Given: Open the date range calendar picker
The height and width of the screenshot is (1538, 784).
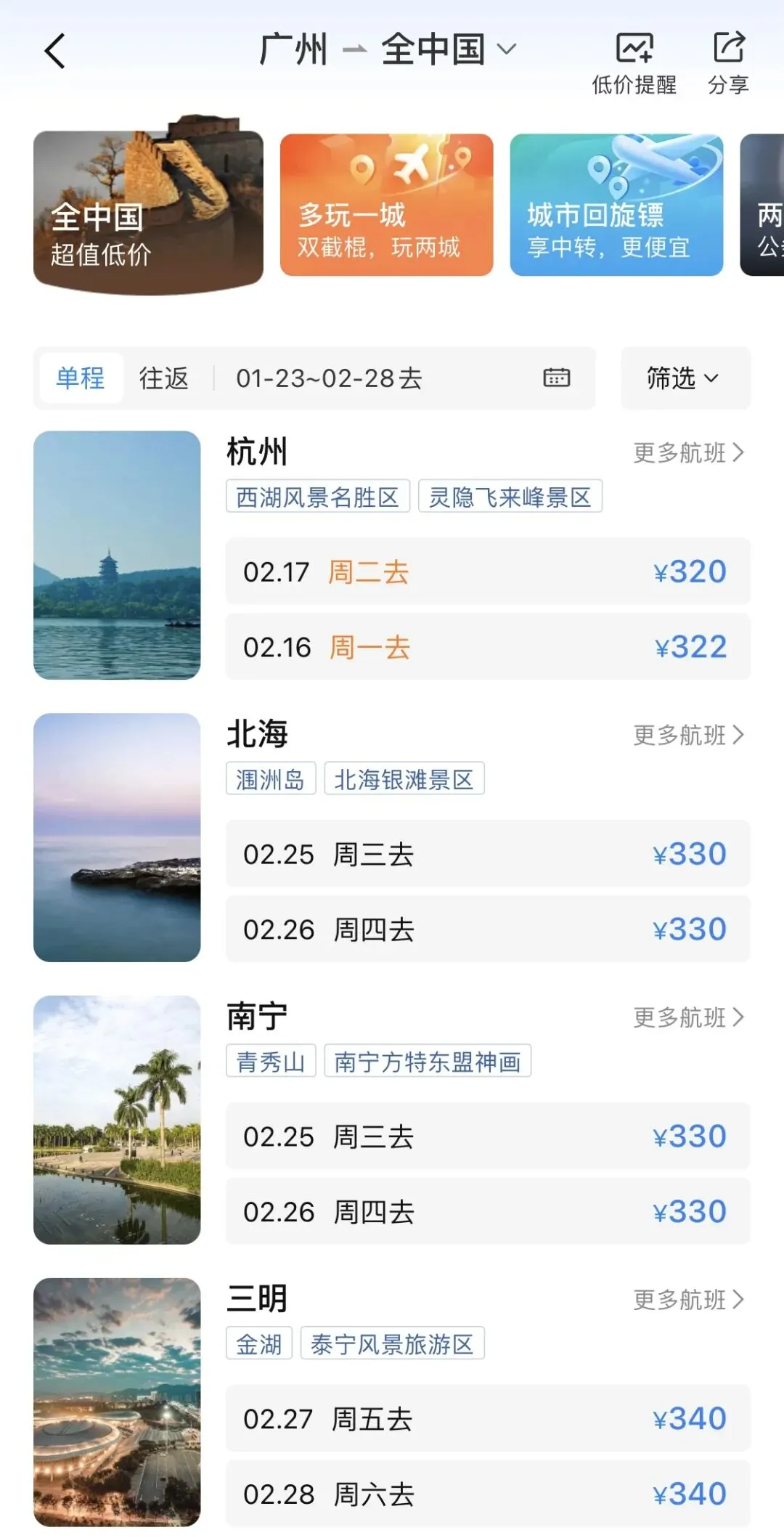Looking at the screenshot, I should [x=556, y=378].
